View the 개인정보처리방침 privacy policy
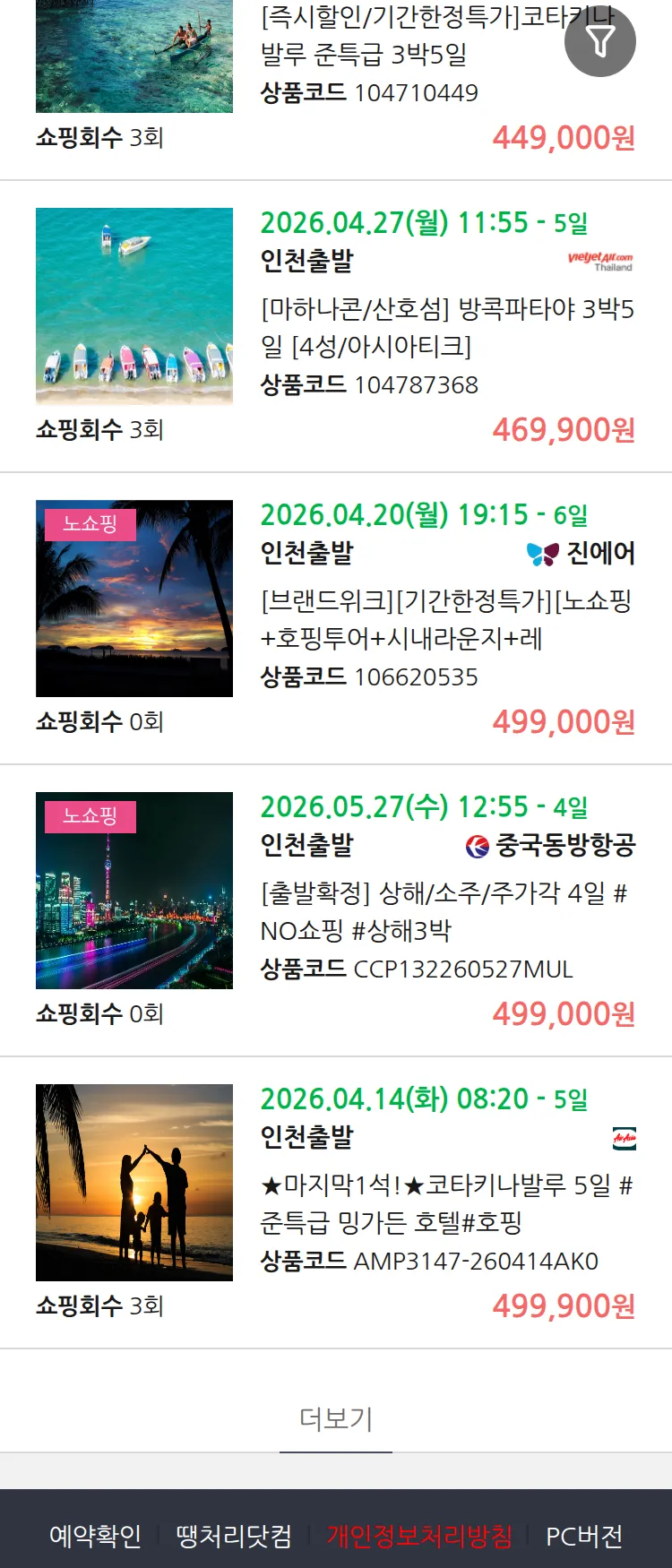672x1568 pixels. [x=419, y=1536]
